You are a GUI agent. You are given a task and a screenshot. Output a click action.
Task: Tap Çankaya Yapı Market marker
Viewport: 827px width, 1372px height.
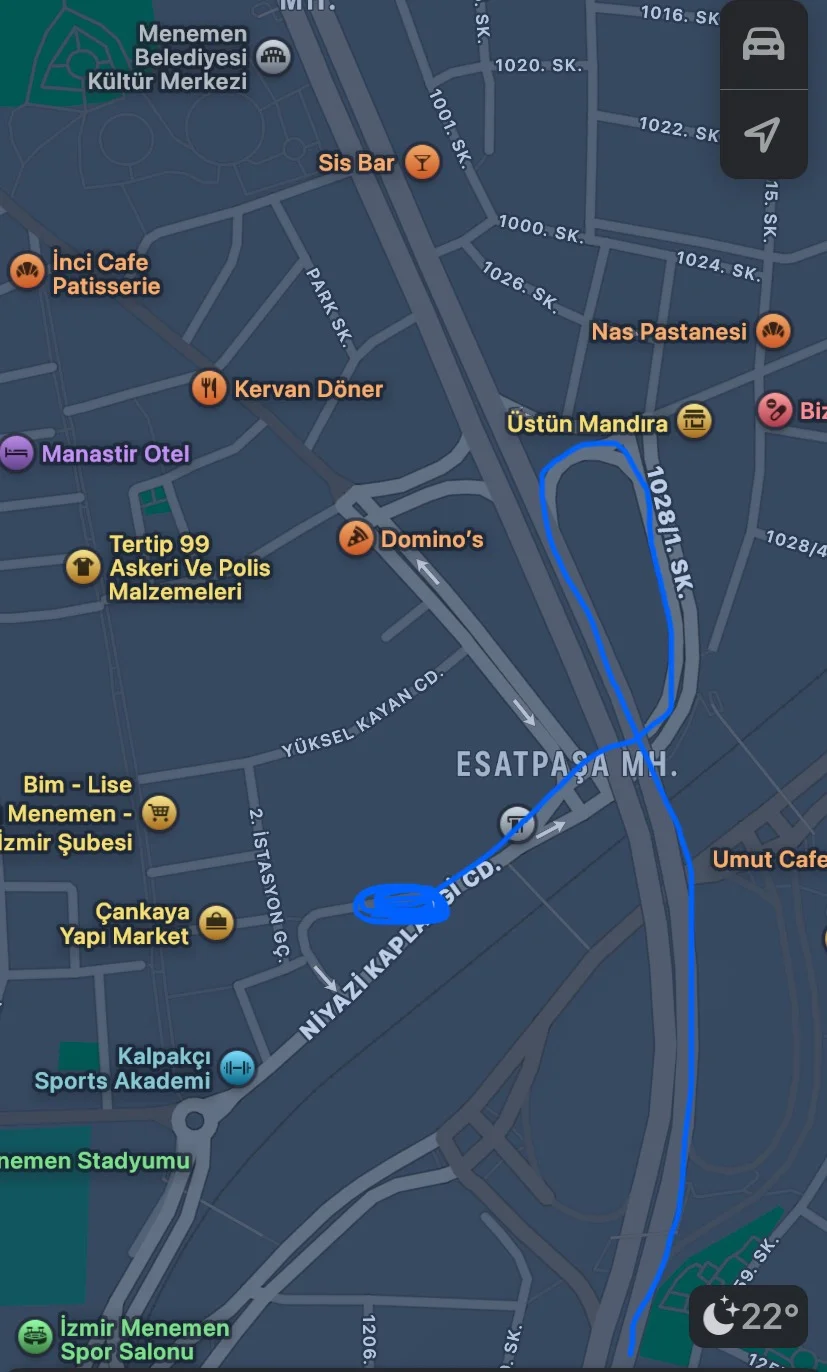point(216,922)
